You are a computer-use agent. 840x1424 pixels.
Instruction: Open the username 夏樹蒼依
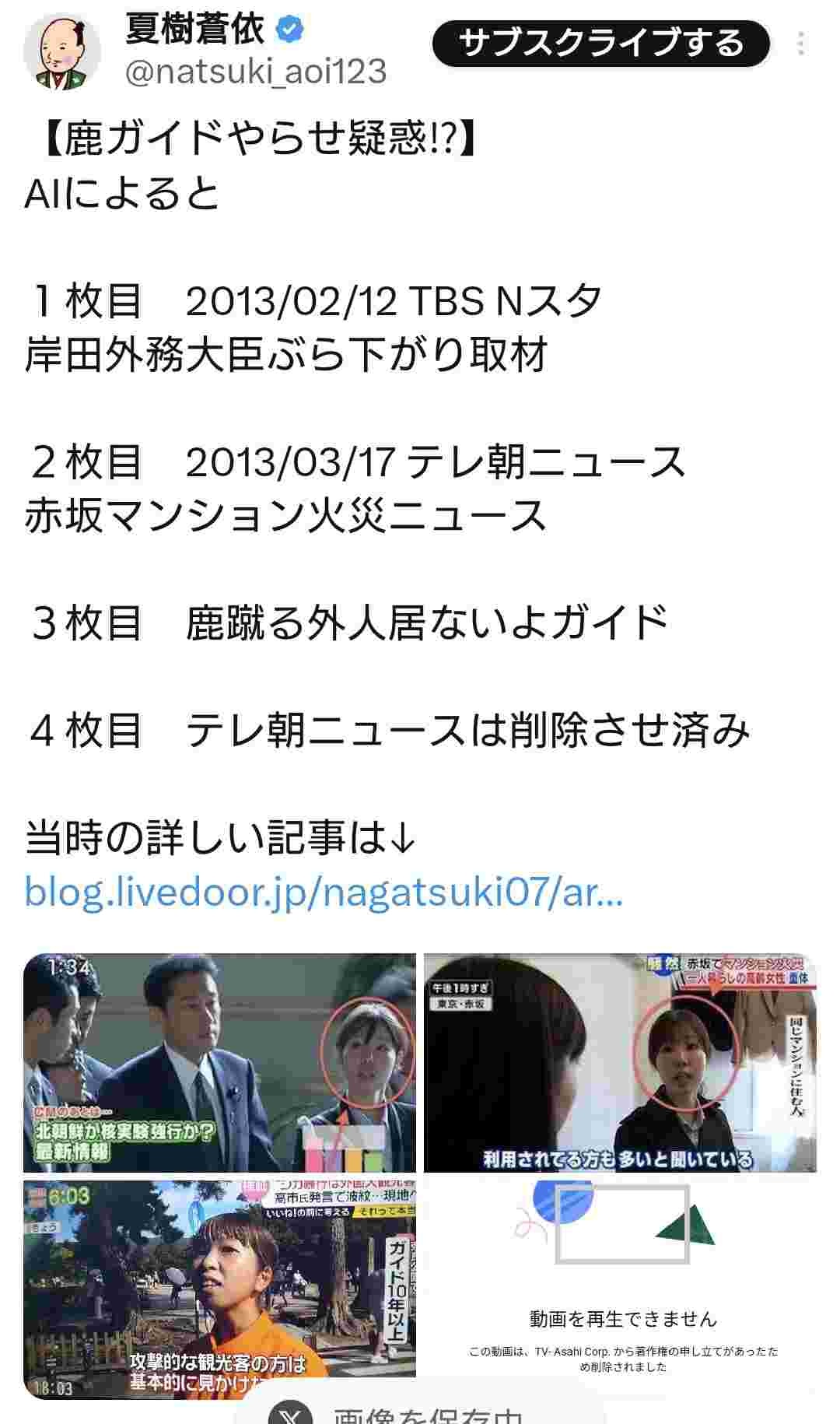196,30
